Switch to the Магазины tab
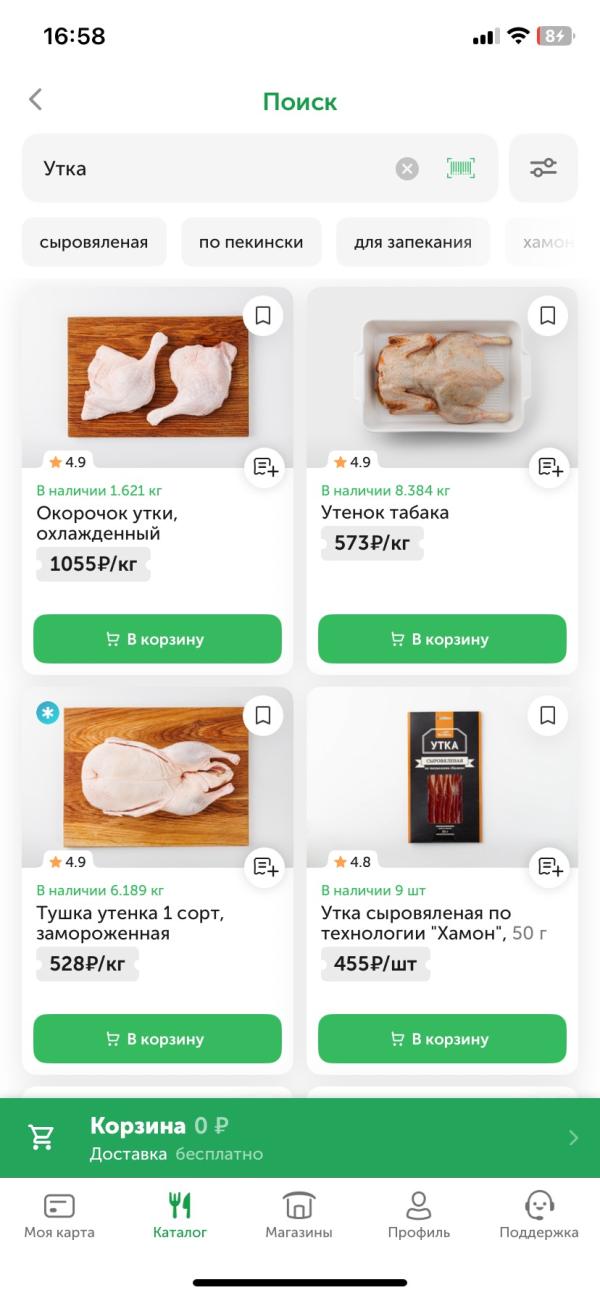Screen dimensions: 600x1297 (x=299, y=1215)
